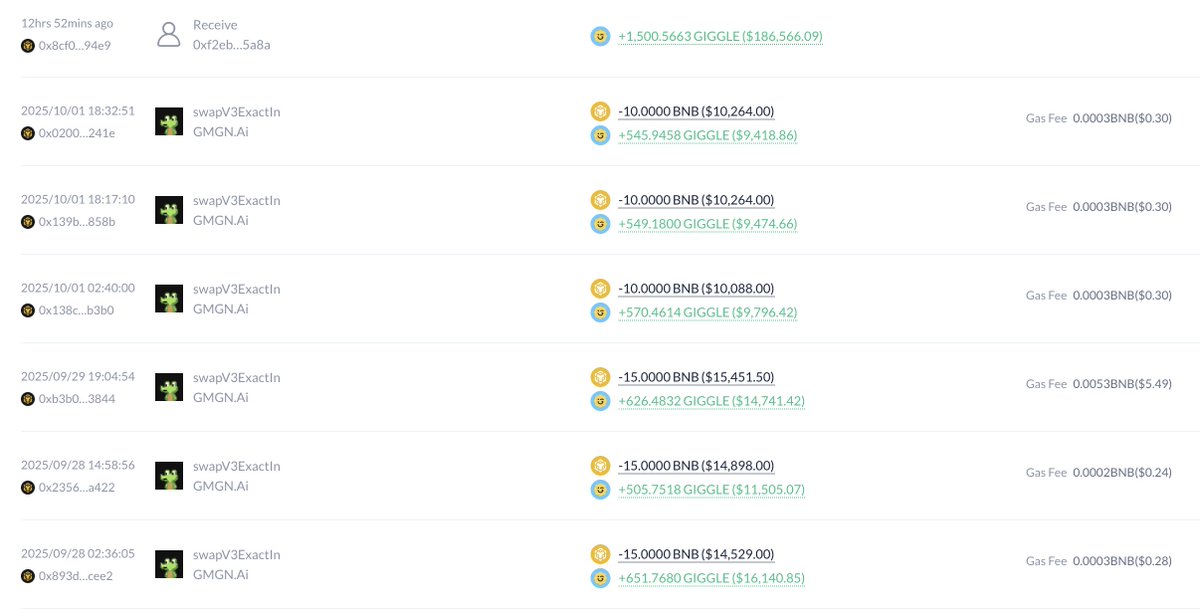1200x609 pixels.
Task: Open the +626.4832 GIGGLE amount link
Action: click(x=711, y=400)
